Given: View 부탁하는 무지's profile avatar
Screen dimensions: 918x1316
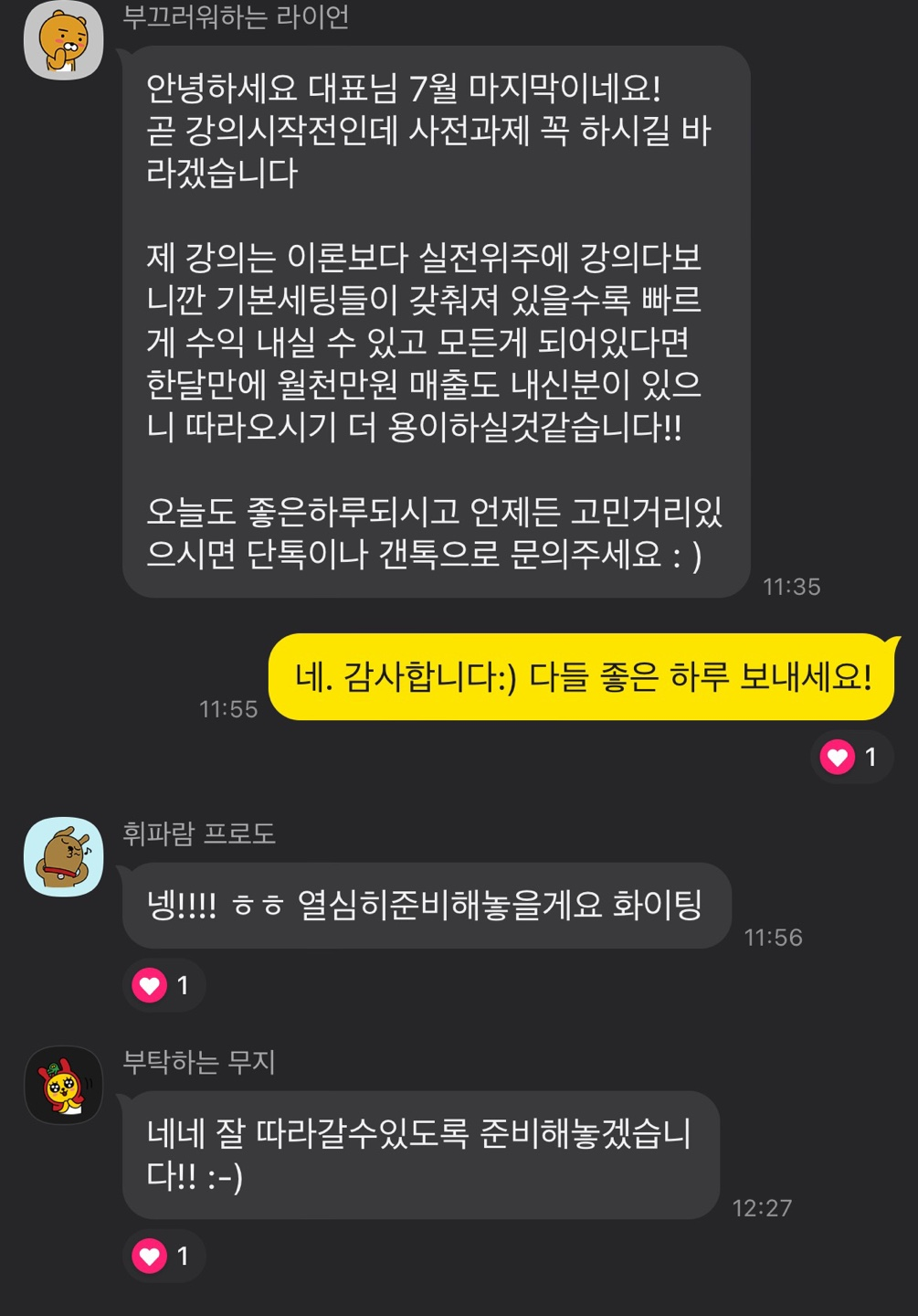Looking at the screenshot, I should [x=63, y=1085].
